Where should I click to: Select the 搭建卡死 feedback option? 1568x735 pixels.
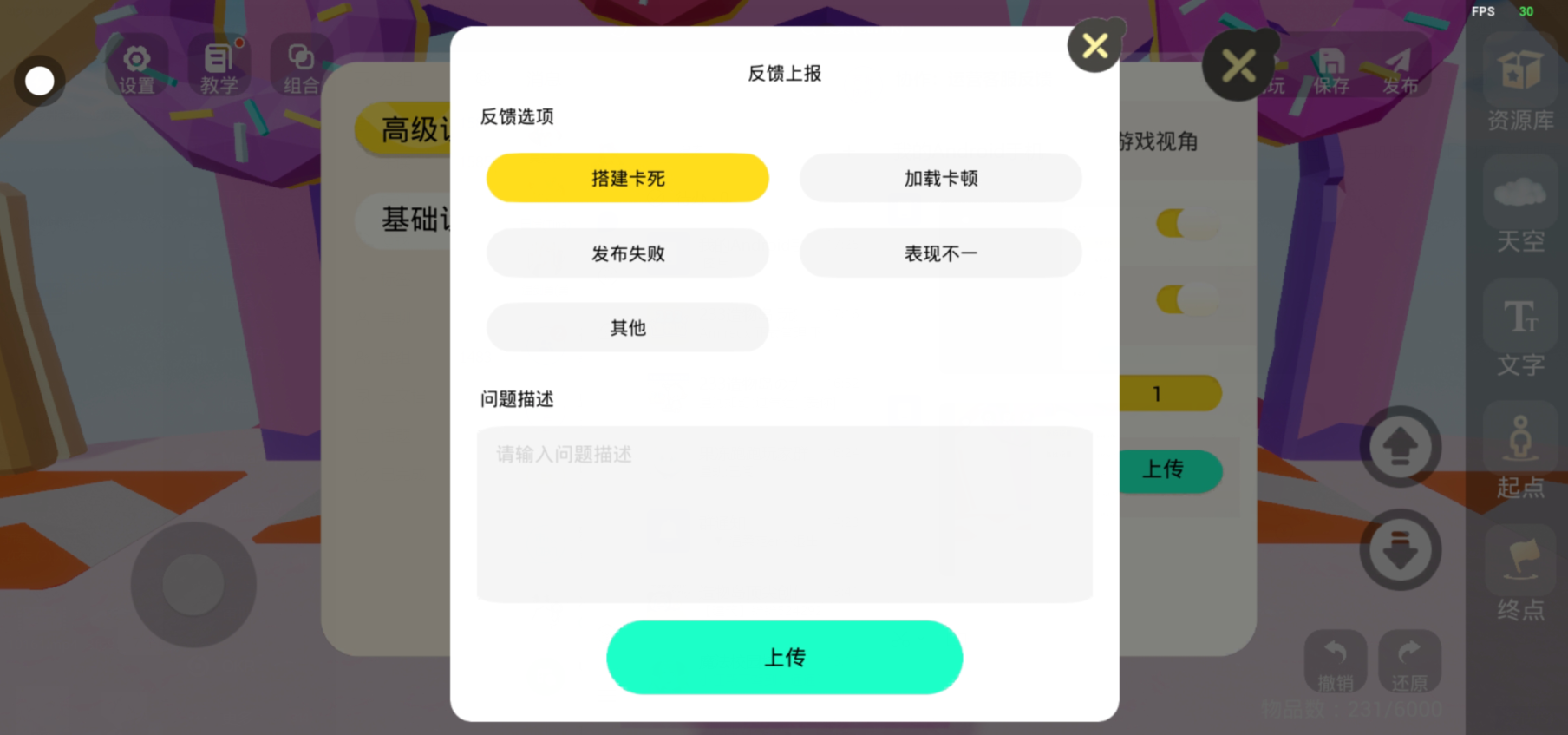(627, 178)
